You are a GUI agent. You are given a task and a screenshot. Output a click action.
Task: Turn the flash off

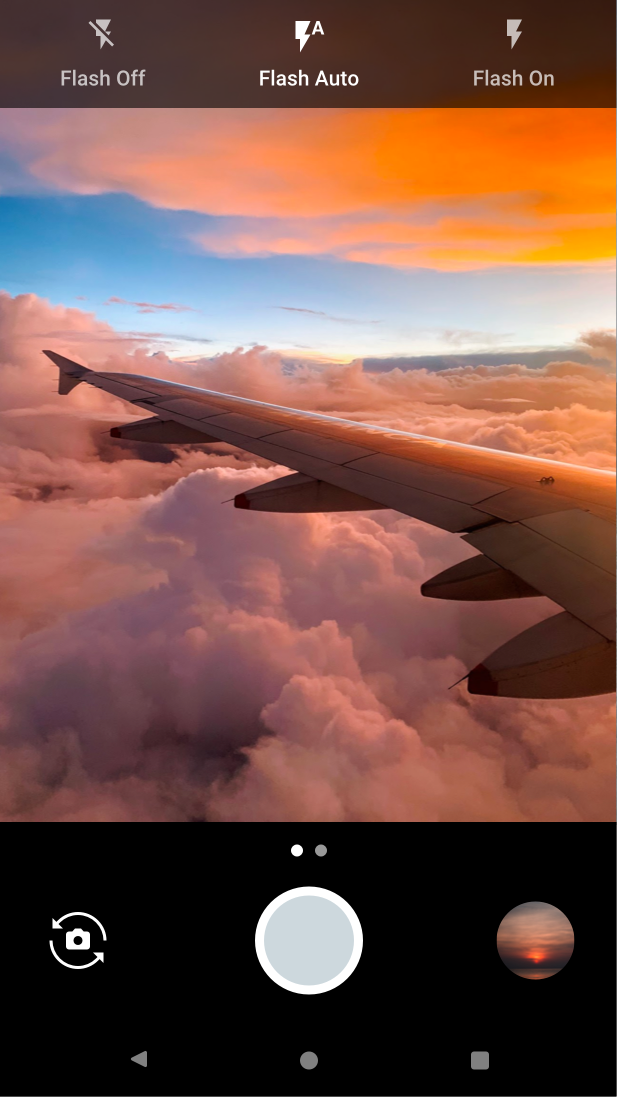click(102, 54)
